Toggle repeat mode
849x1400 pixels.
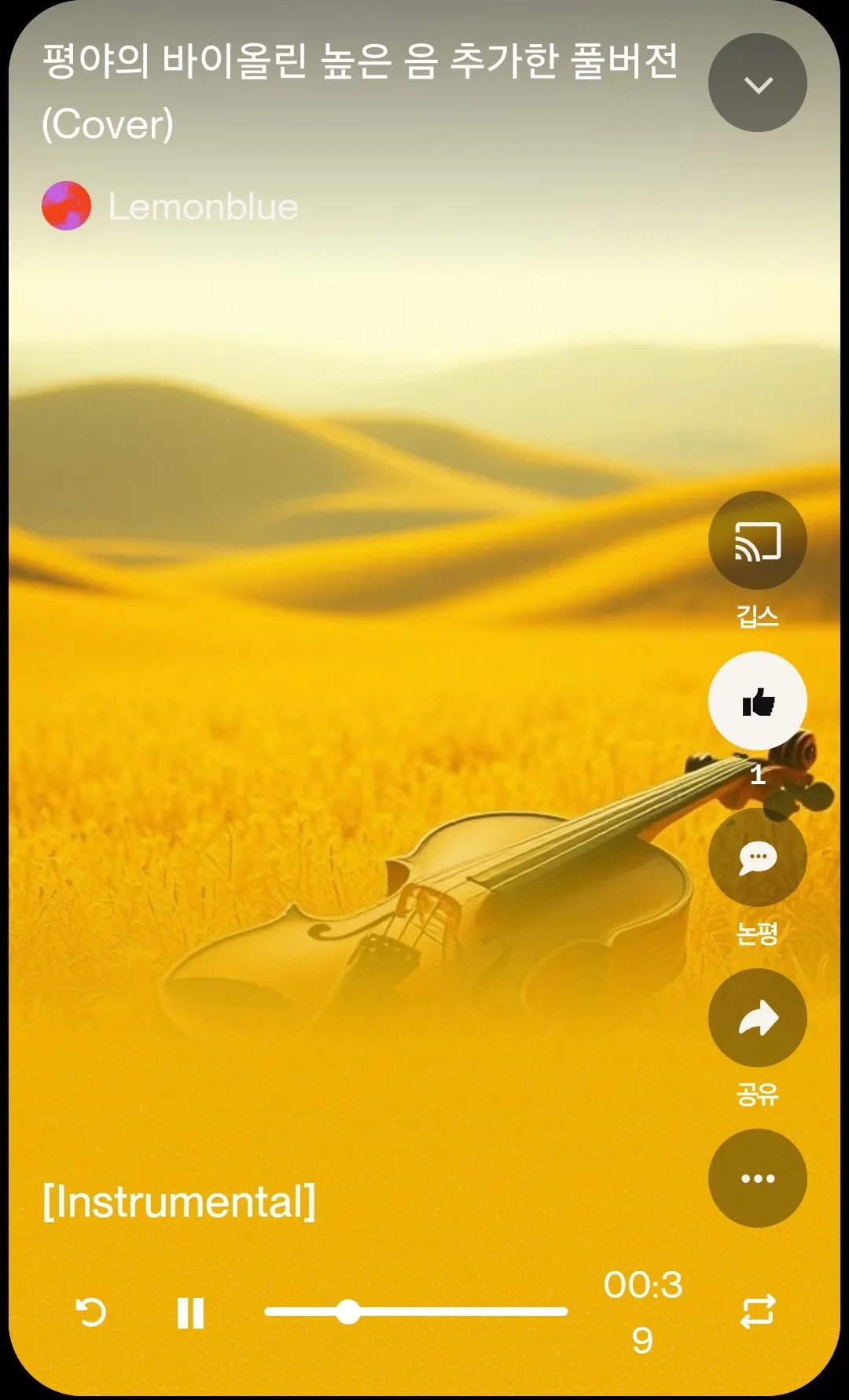pyautogui.click(x=758, y=1311)
